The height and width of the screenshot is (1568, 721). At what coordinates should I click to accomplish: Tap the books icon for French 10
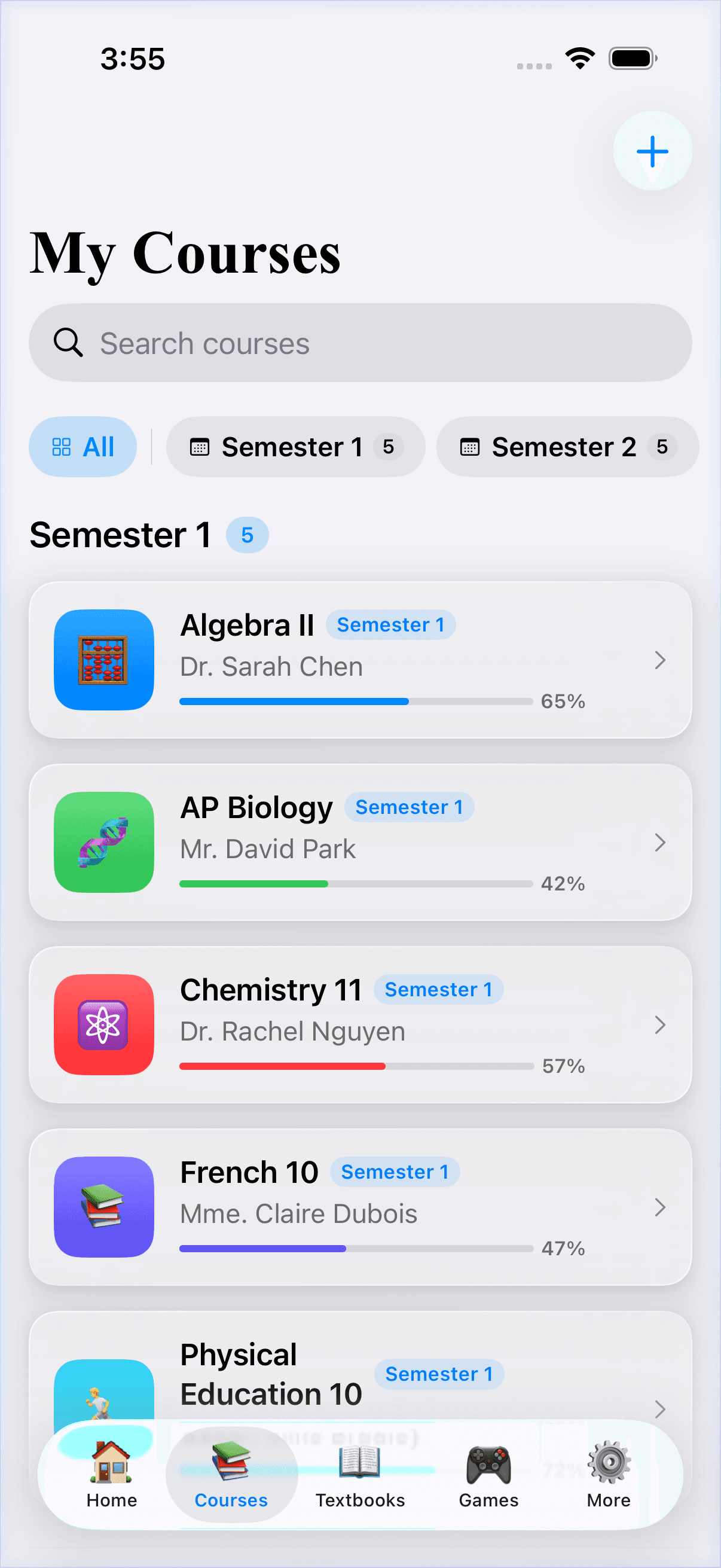(x=103, y=1207)
